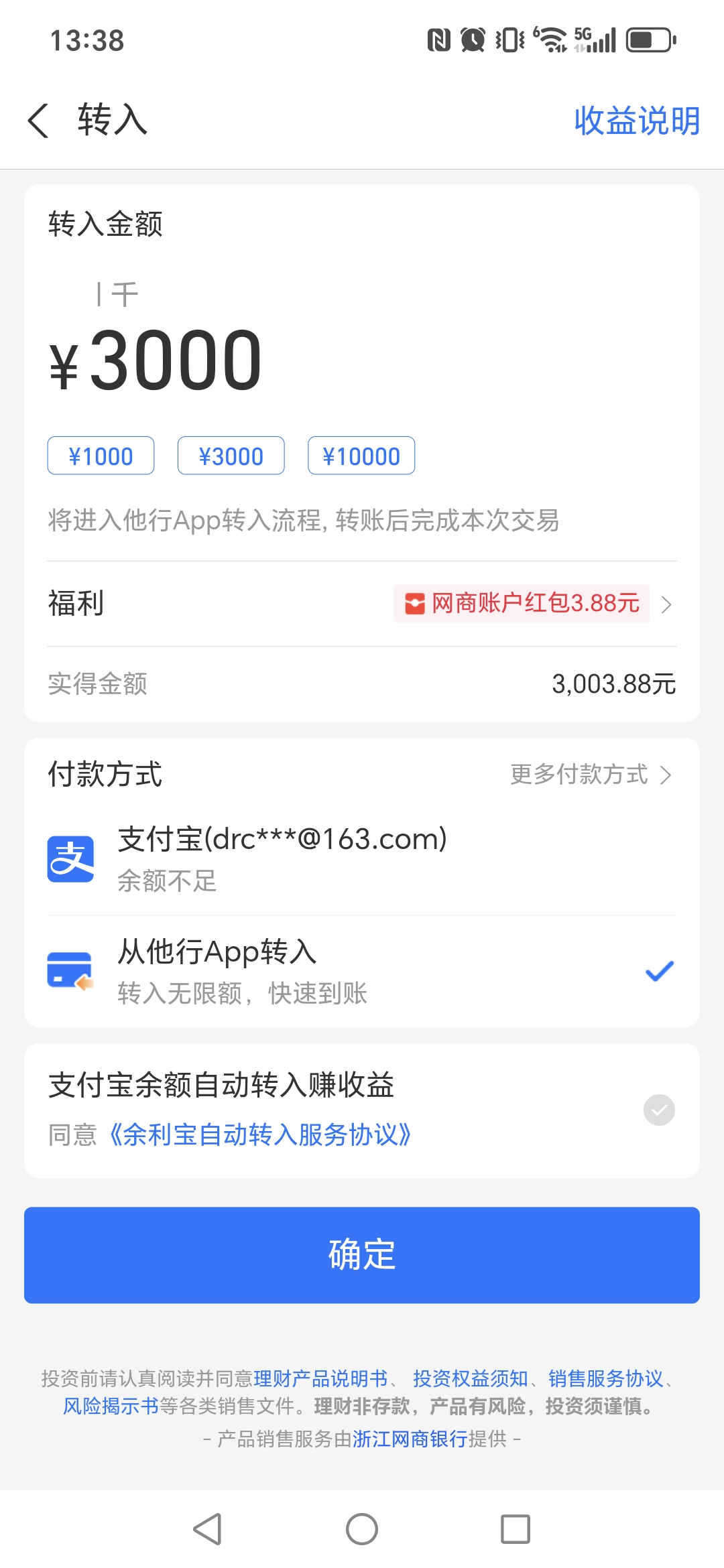Select 支付宝(drc***@163.com) as payment method

click(282, 858)
